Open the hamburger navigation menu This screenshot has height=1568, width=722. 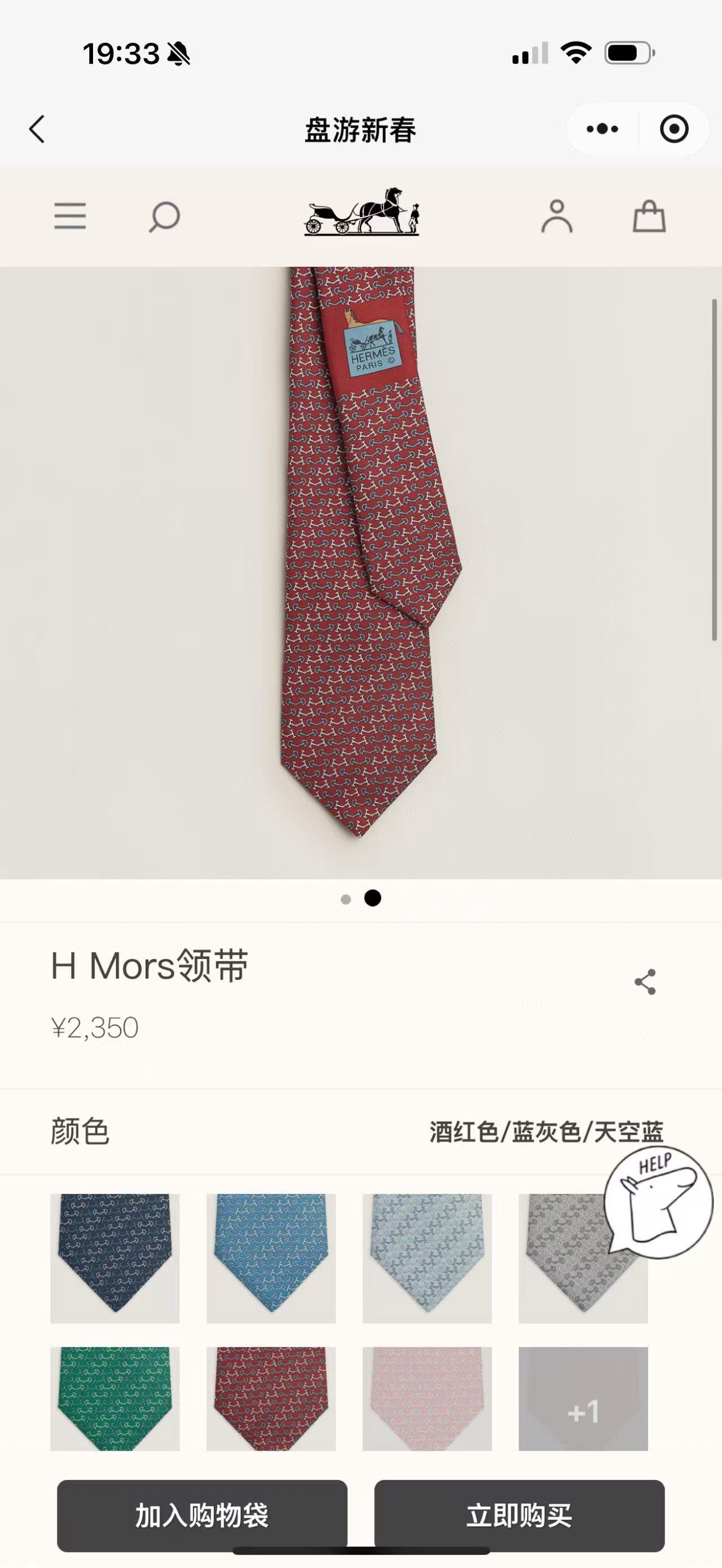[x=70, y=216]
